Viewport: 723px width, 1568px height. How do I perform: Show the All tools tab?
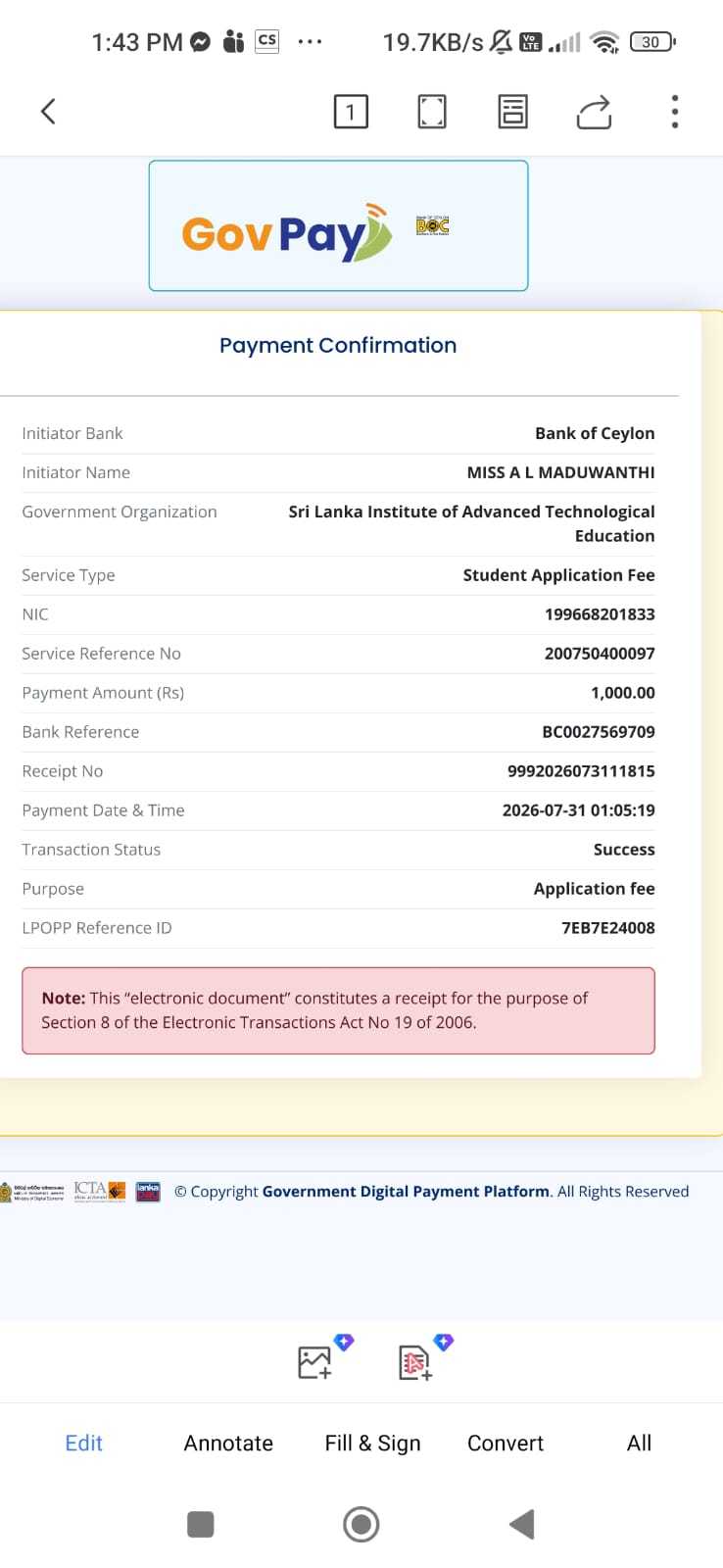pos(639,1443)
